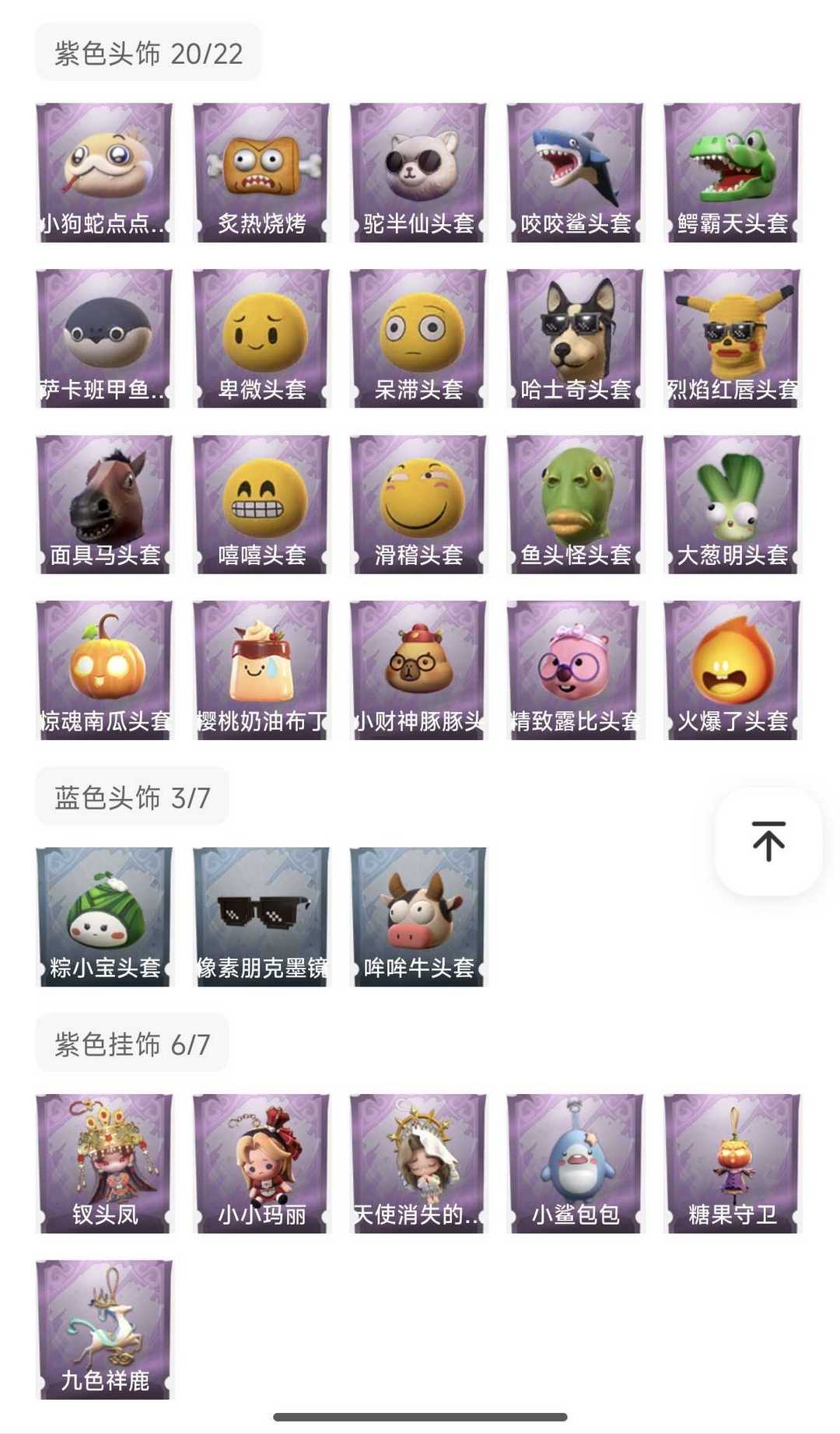
Task: View the 哈士奇头套 husky item
Action: coord(576,338)
